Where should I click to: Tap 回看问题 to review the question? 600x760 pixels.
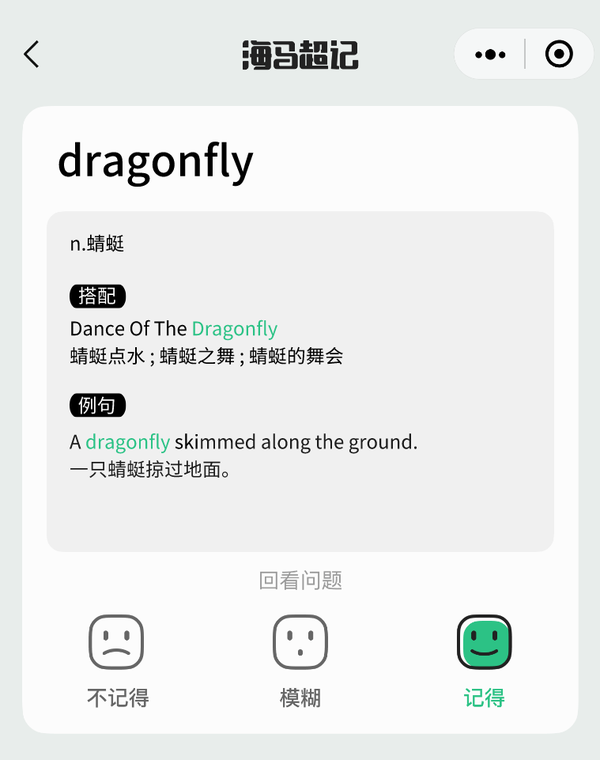point(300,580)
